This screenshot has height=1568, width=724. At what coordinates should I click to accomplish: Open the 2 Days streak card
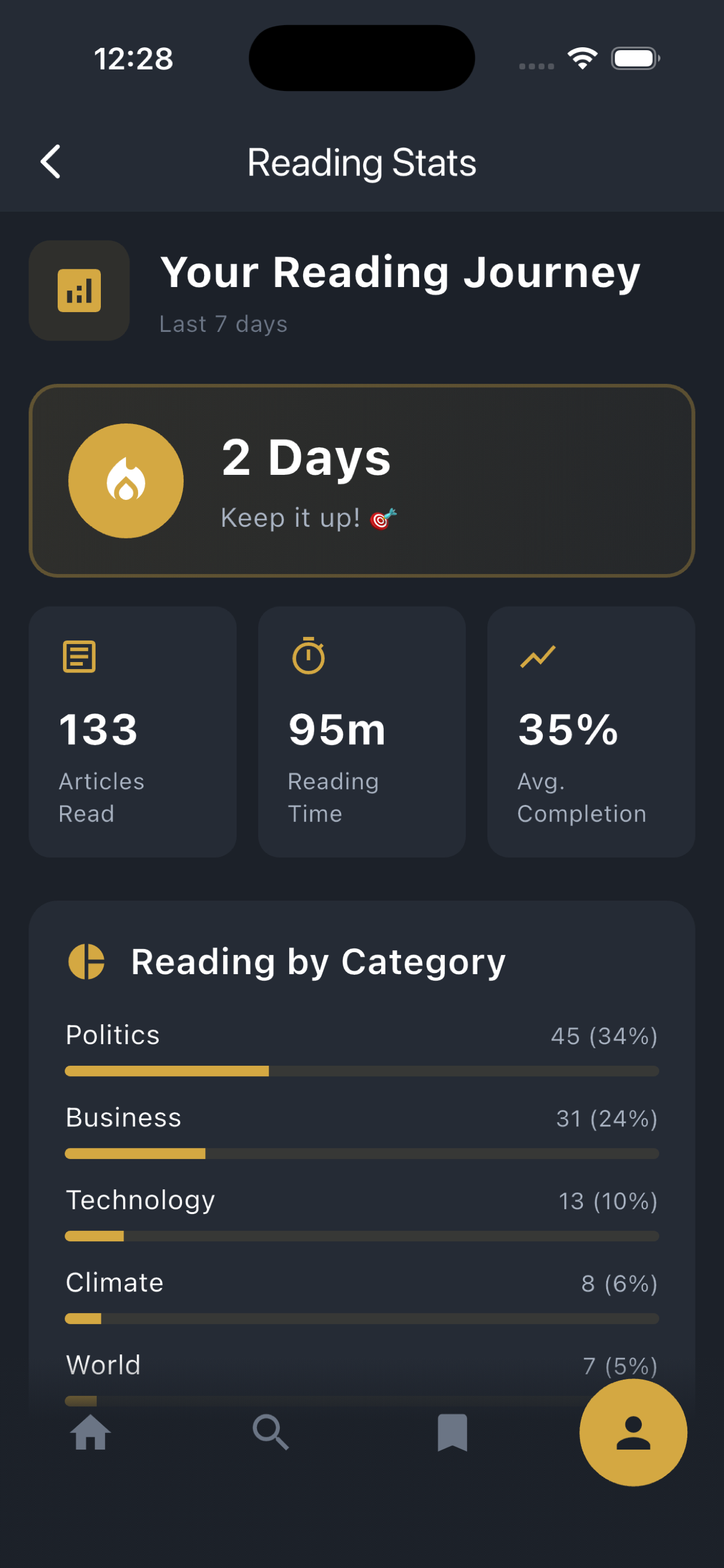coord(361,480)
